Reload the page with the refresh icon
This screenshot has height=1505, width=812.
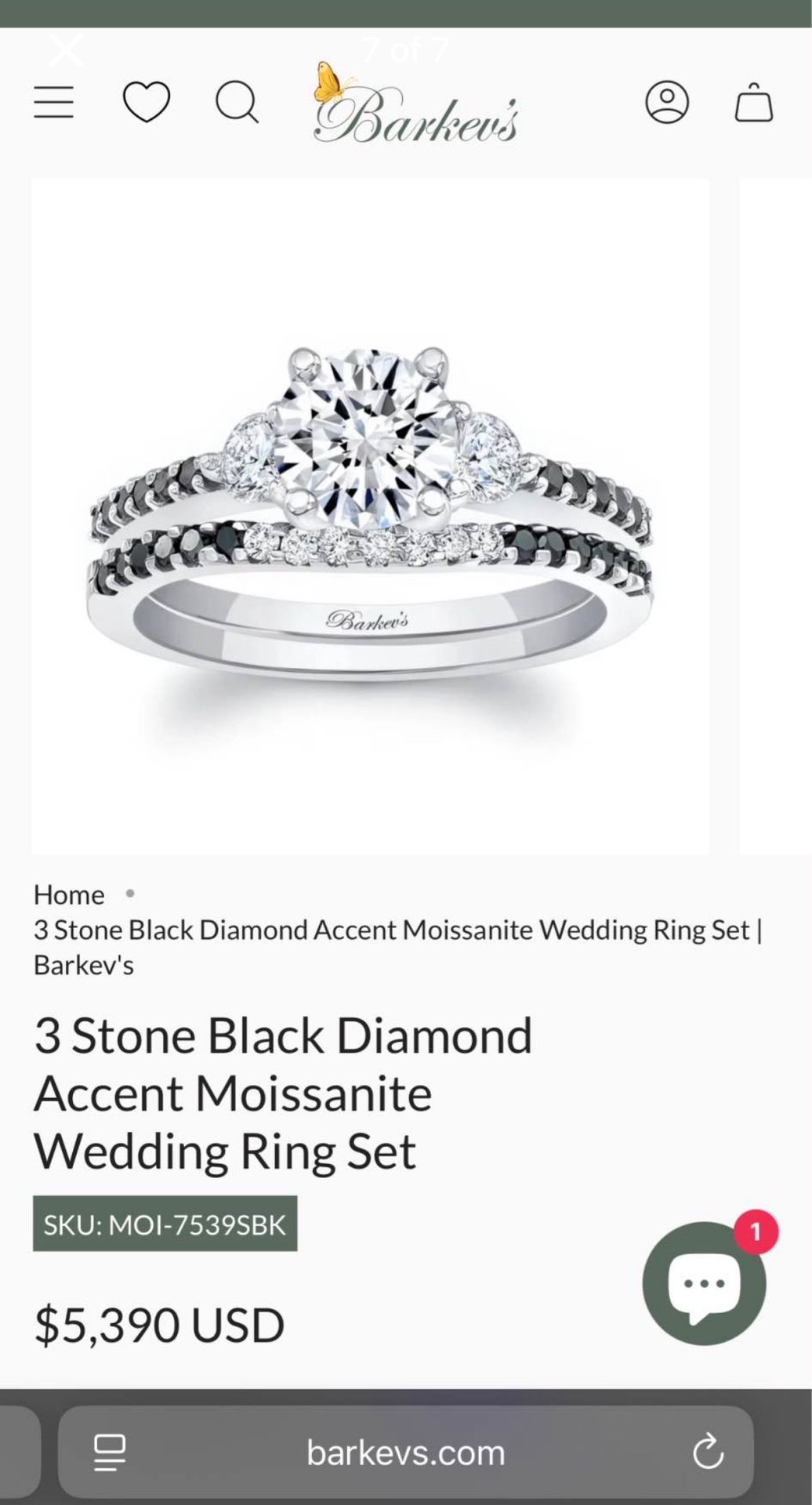709,1452
